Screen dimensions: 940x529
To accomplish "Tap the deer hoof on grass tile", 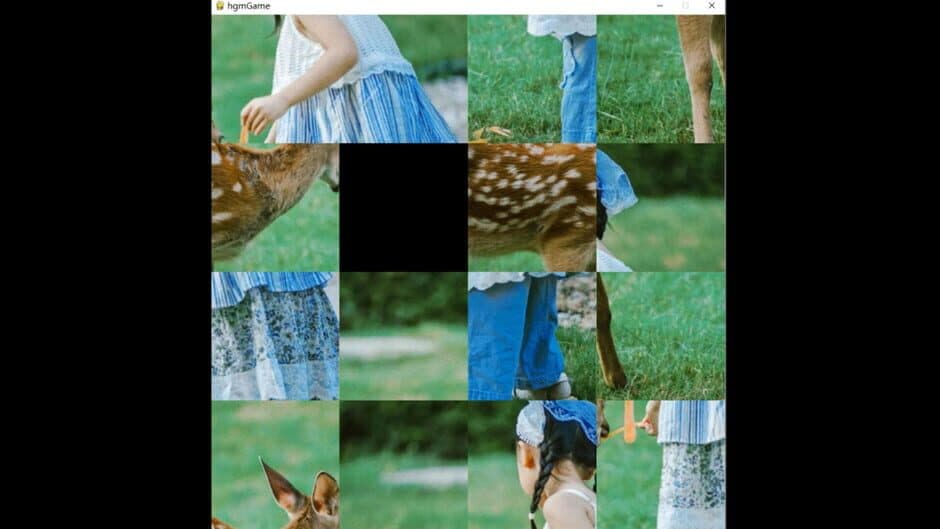I will point(661,336).
